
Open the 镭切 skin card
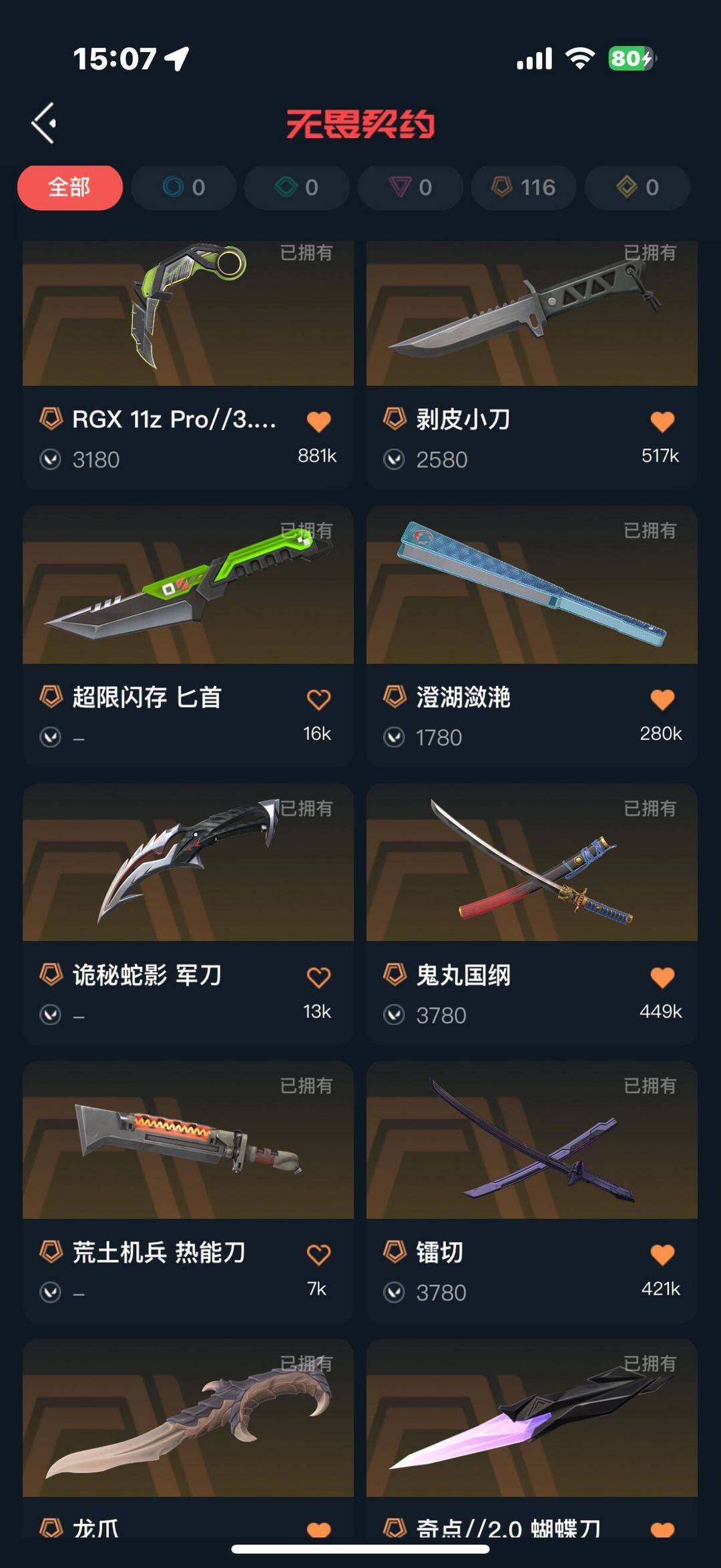tap(532, 1191)
